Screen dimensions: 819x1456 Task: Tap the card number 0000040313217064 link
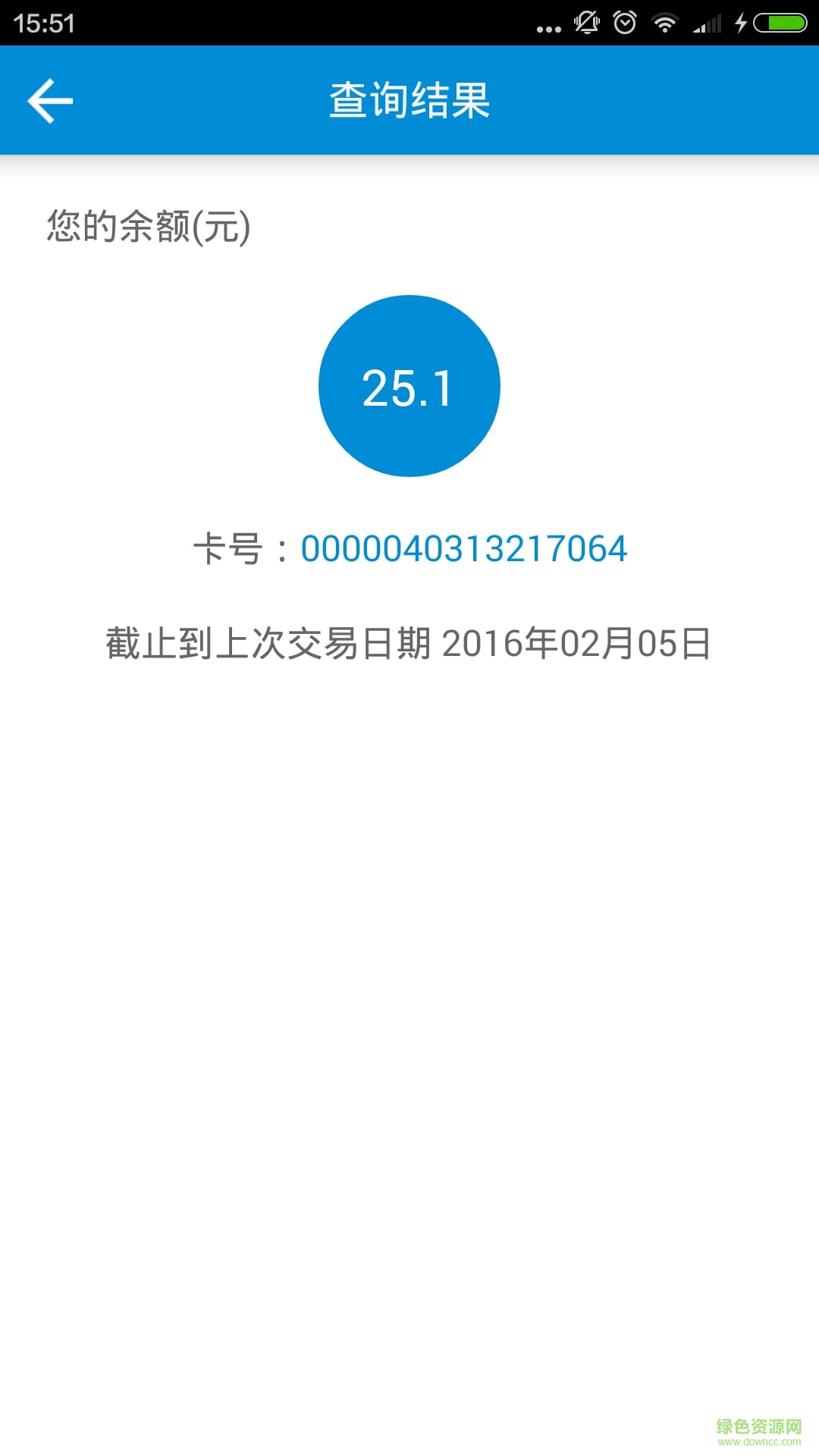(463, 548)
